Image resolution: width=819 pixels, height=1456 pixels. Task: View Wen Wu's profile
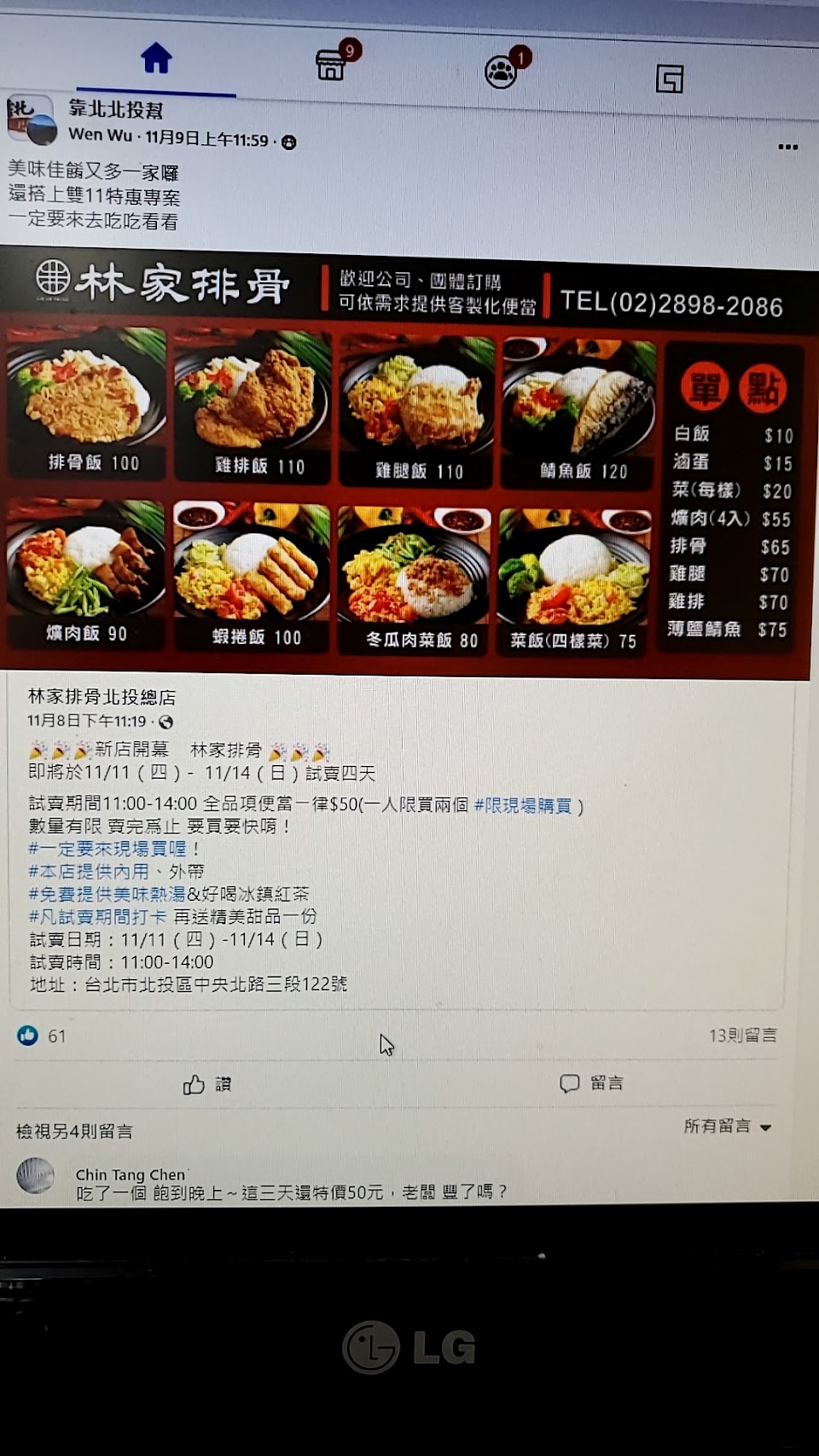point(100,135)
